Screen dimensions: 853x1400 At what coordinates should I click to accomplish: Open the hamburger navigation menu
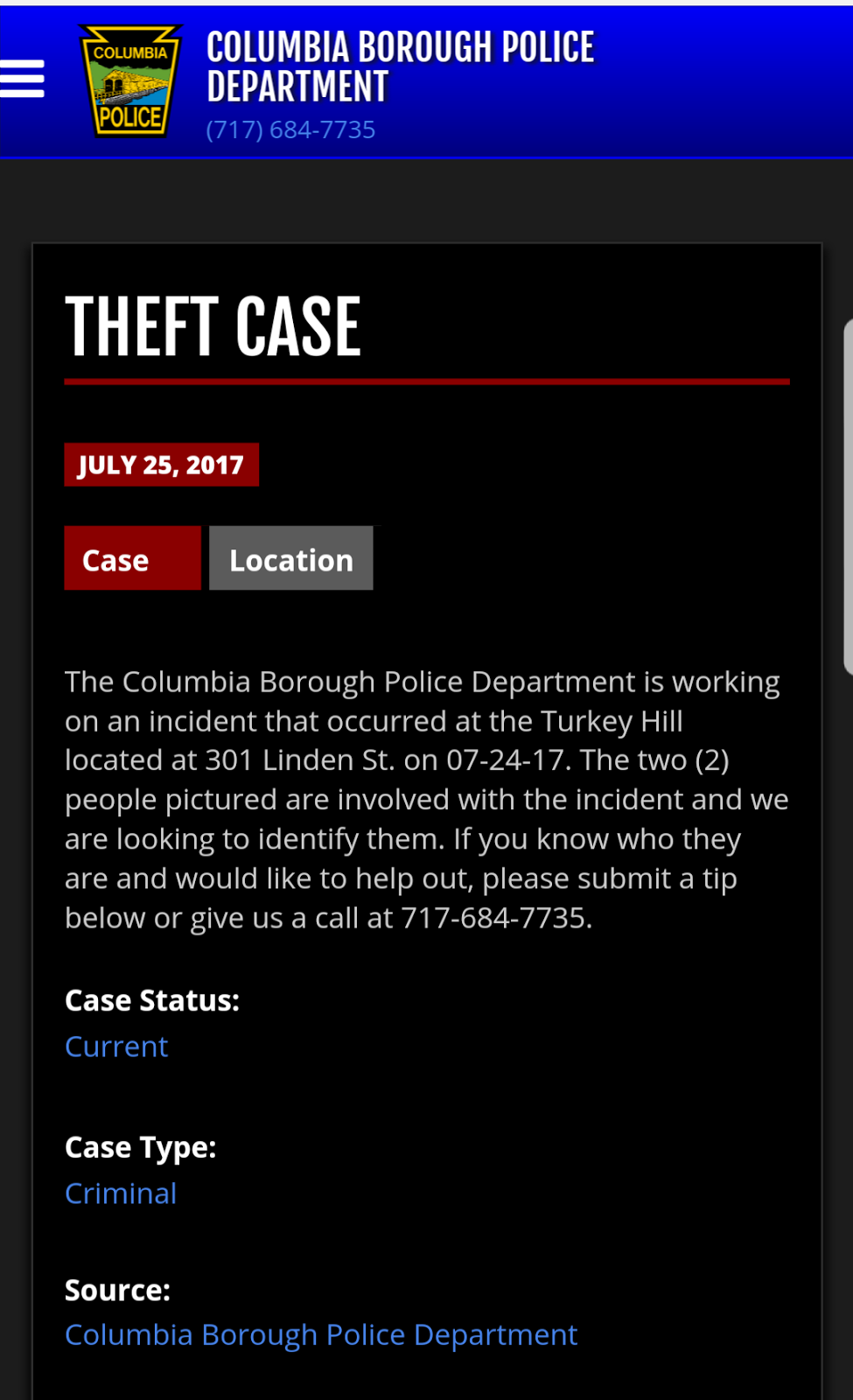coord(22,79)
